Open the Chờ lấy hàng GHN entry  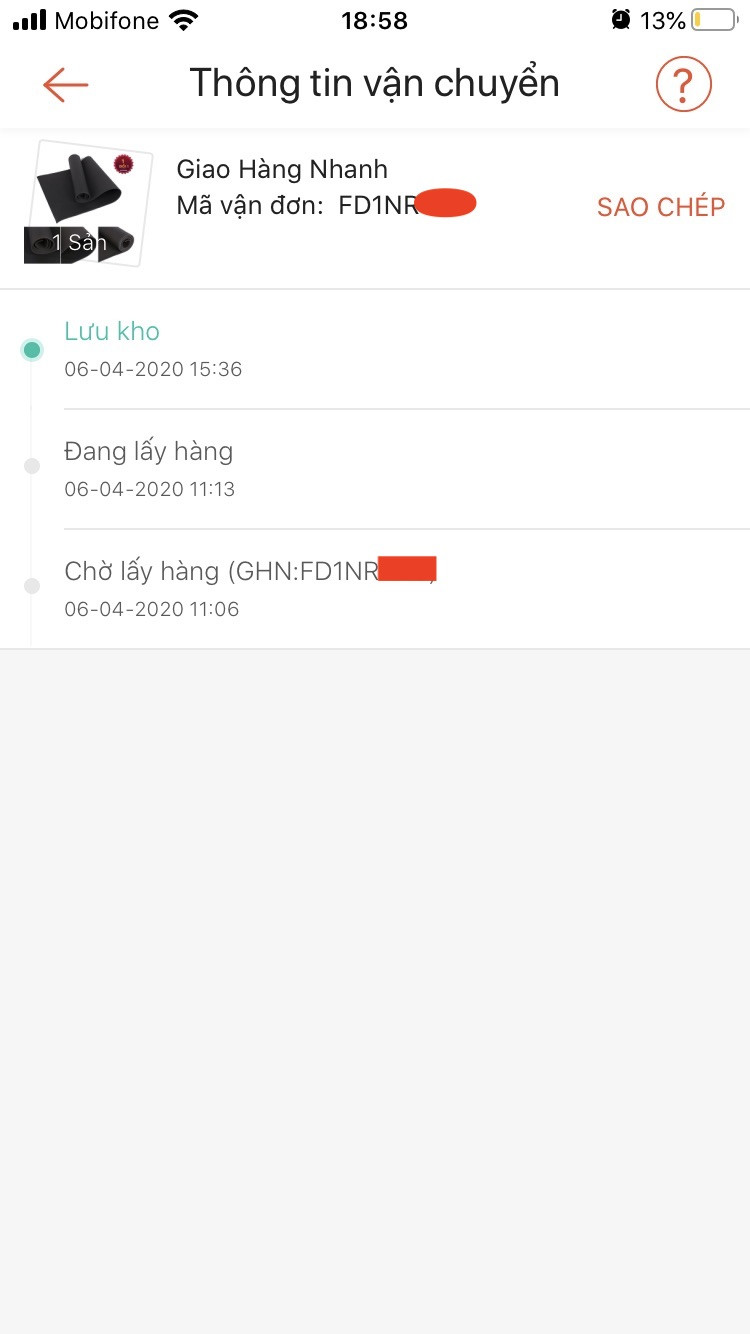tap(250, 568)
